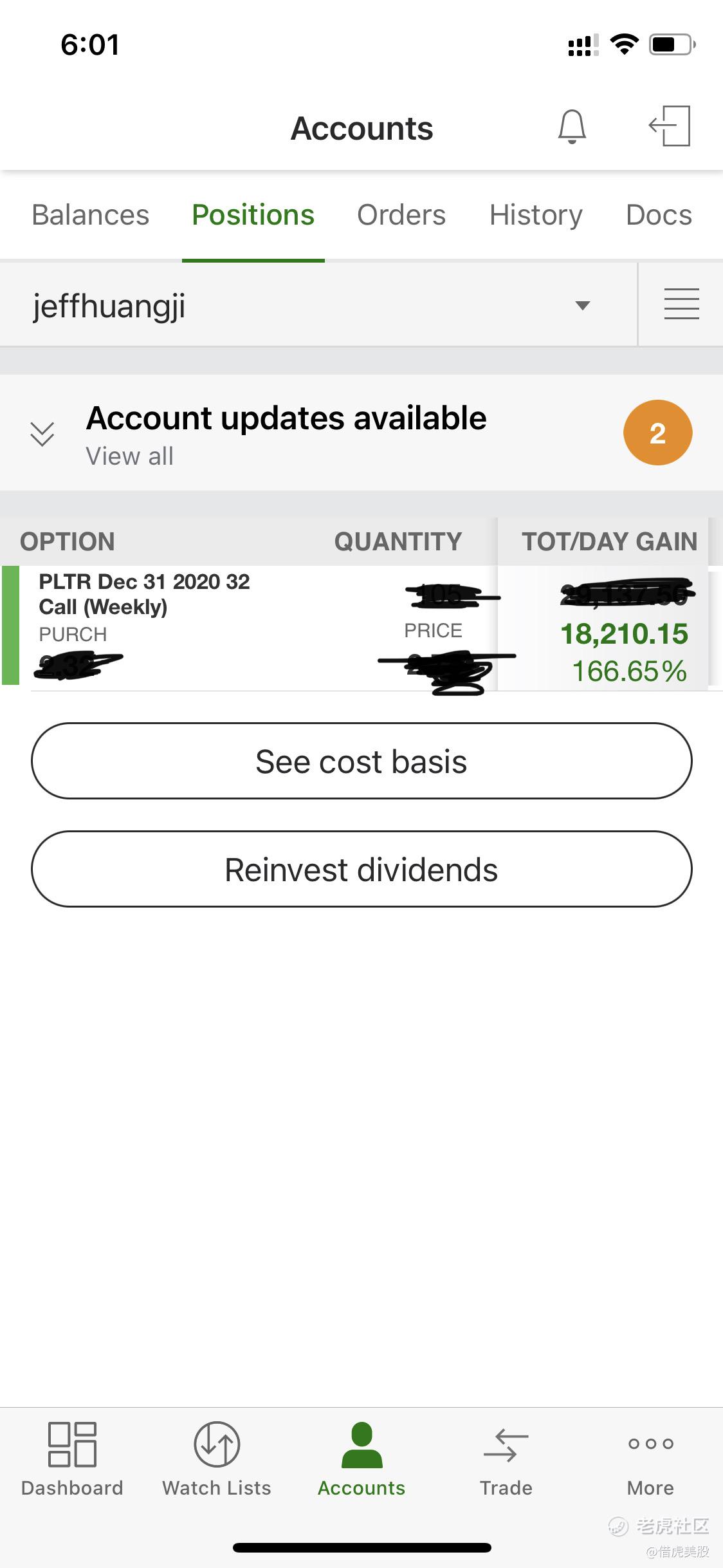723x1568 pixels.
Task: Tap the log out icon
Action: (x=670, y=126)
